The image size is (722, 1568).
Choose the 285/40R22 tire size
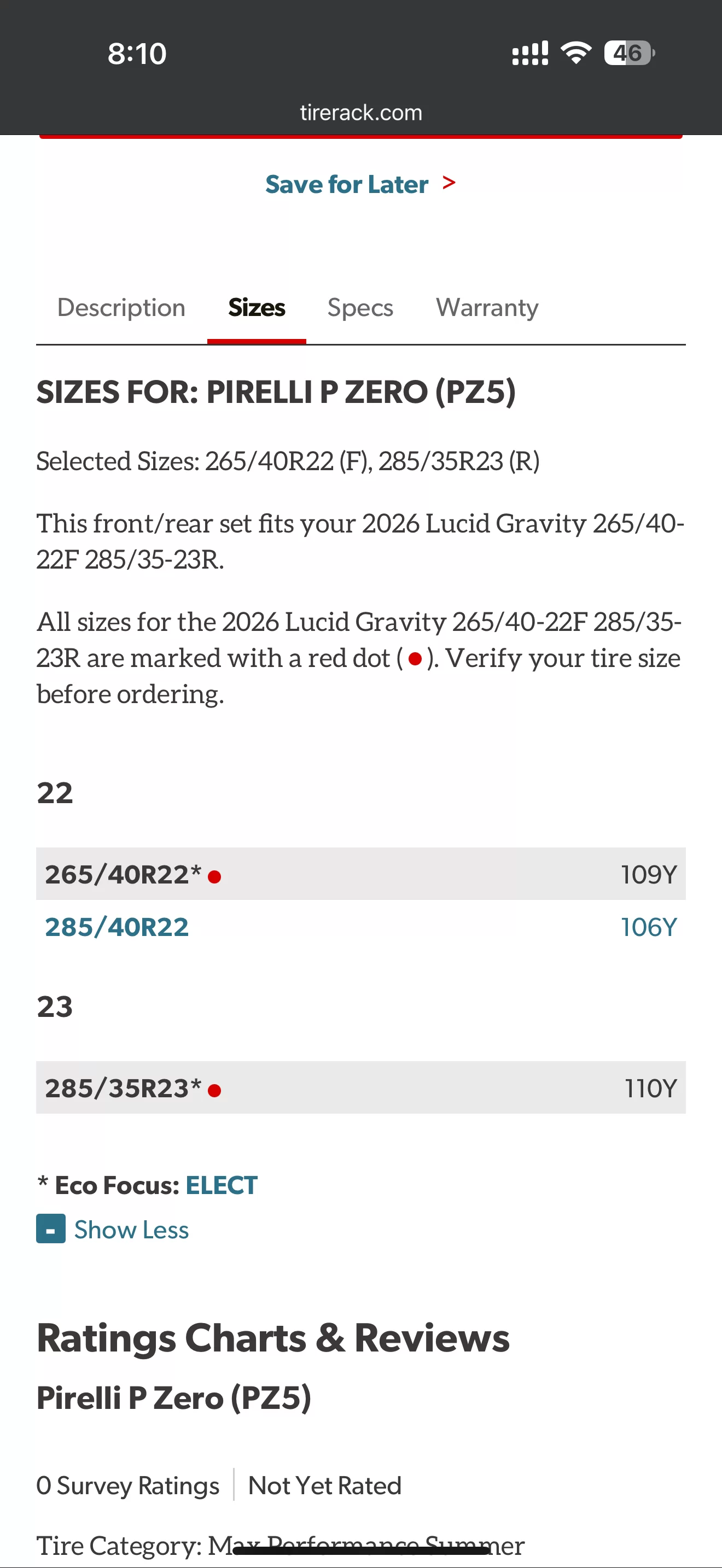coord(360,927)
